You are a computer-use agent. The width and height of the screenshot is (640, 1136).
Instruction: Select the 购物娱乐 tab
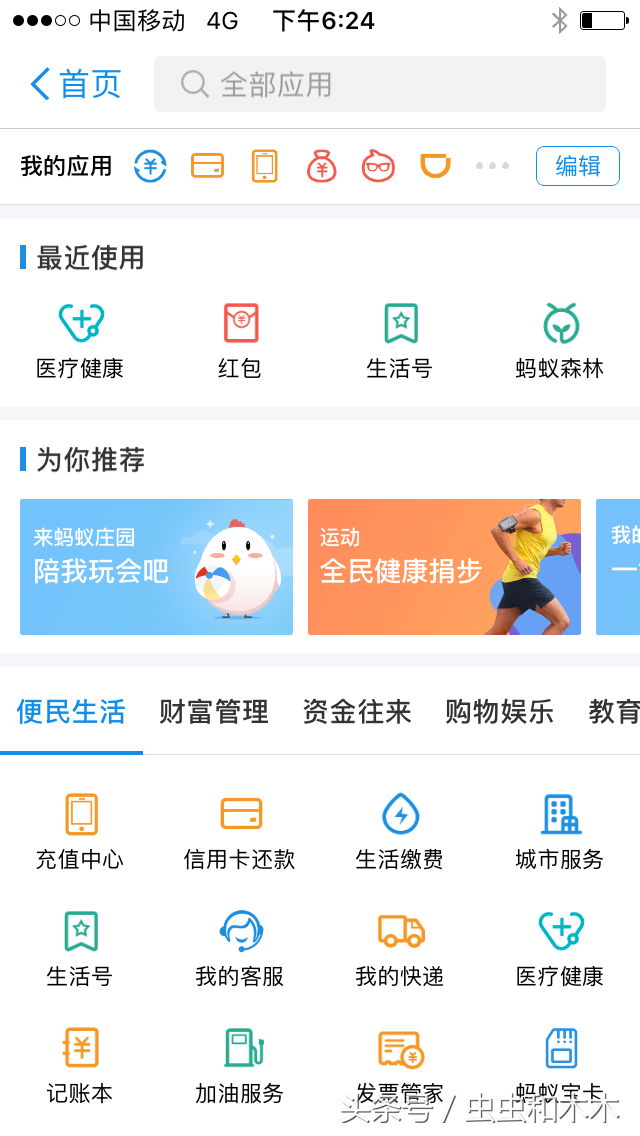pyautogui.click(x=499, y=712)
